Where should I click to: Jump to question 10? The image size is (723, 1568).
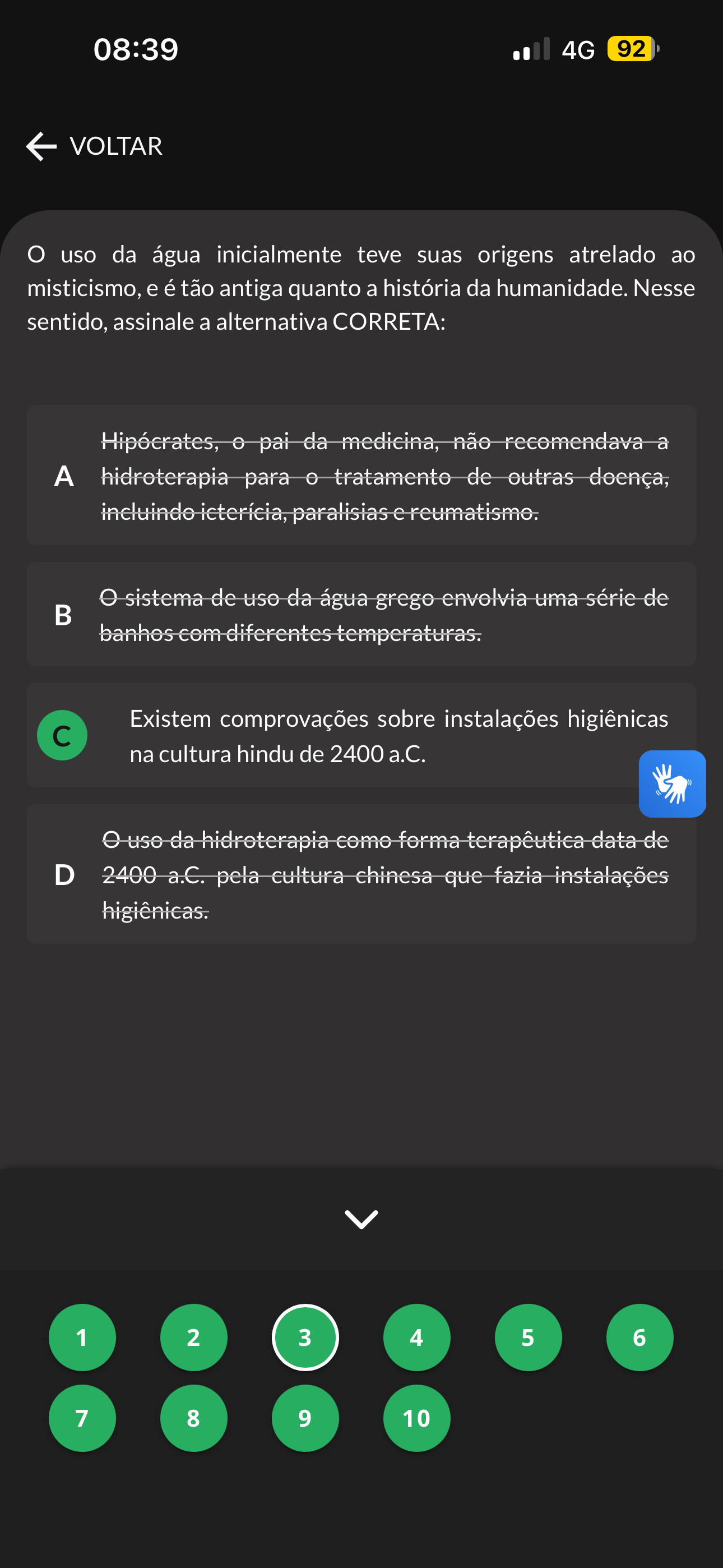point(417,1418)
